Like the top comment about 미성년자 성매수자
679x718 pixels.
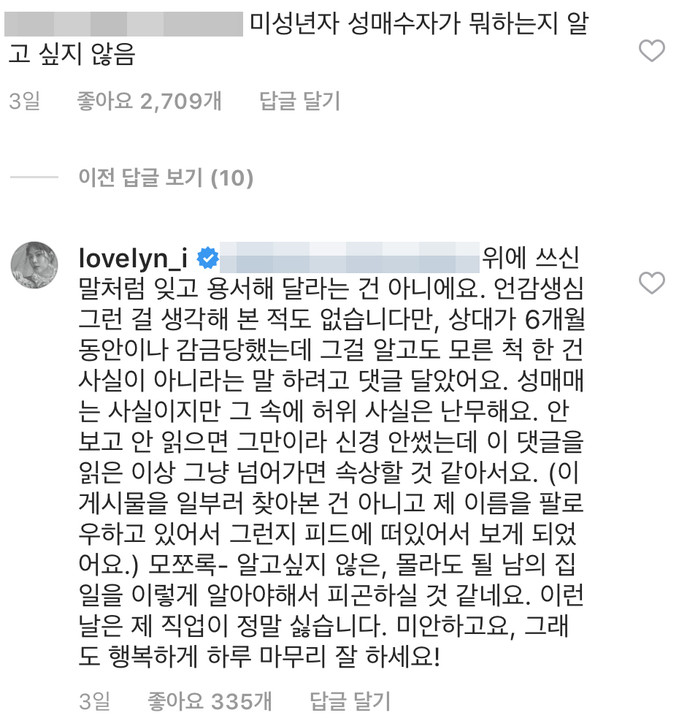[652, 50]
